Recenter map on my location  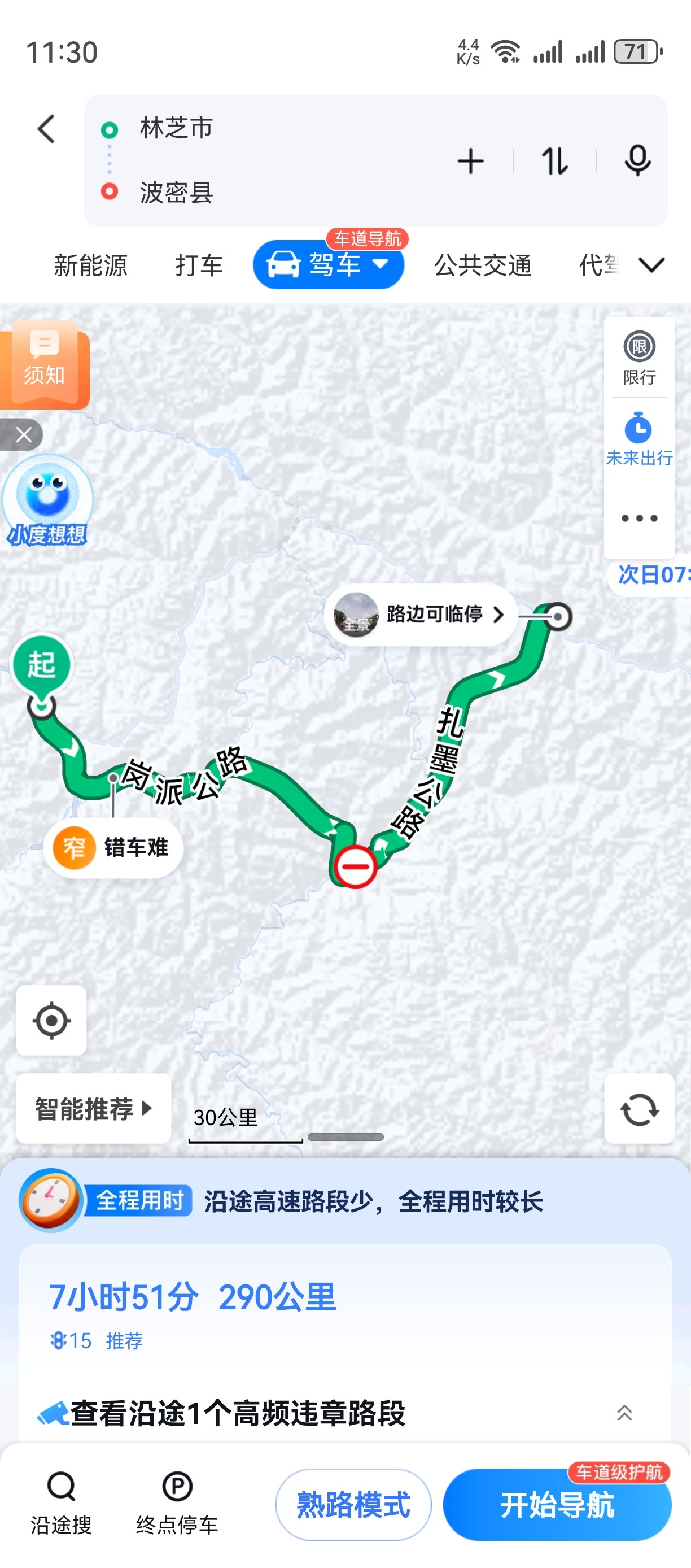[51, 1020]
